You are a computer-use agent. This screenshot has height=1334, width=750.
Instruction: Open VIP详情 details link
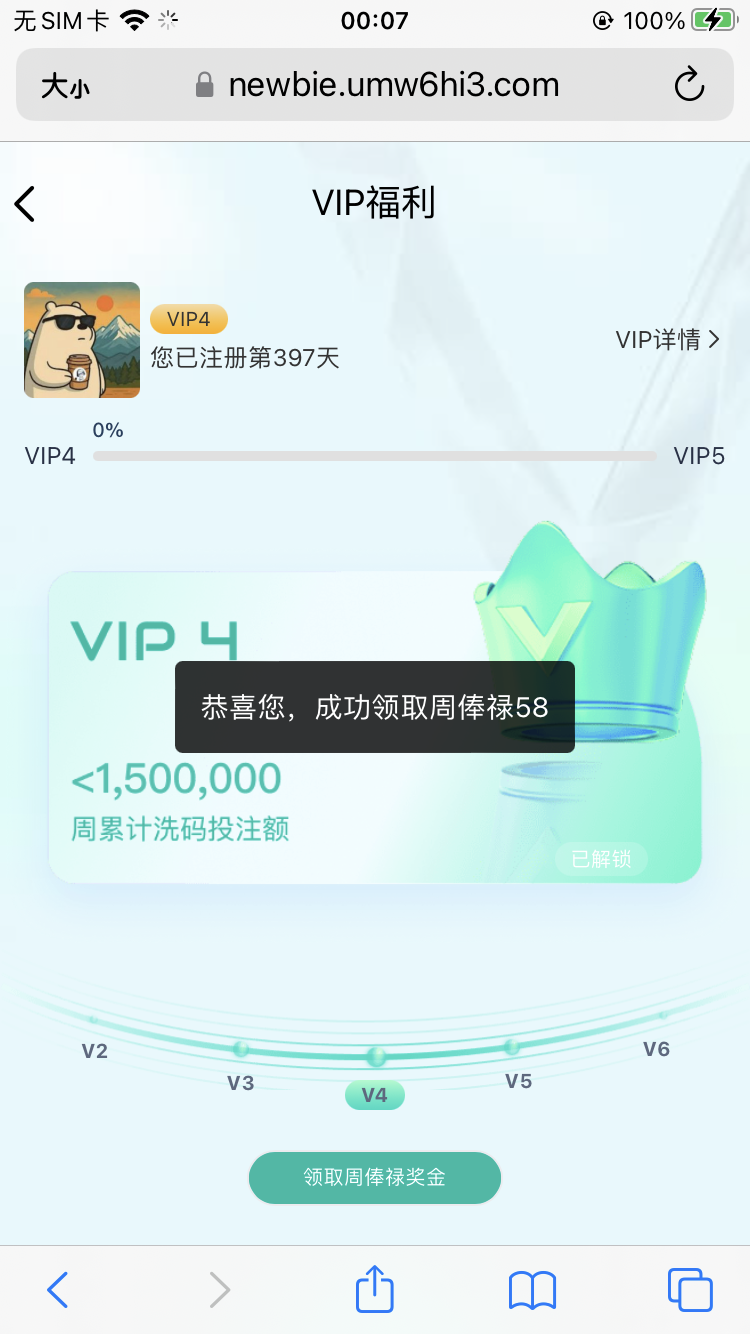[x=667, y=340]
